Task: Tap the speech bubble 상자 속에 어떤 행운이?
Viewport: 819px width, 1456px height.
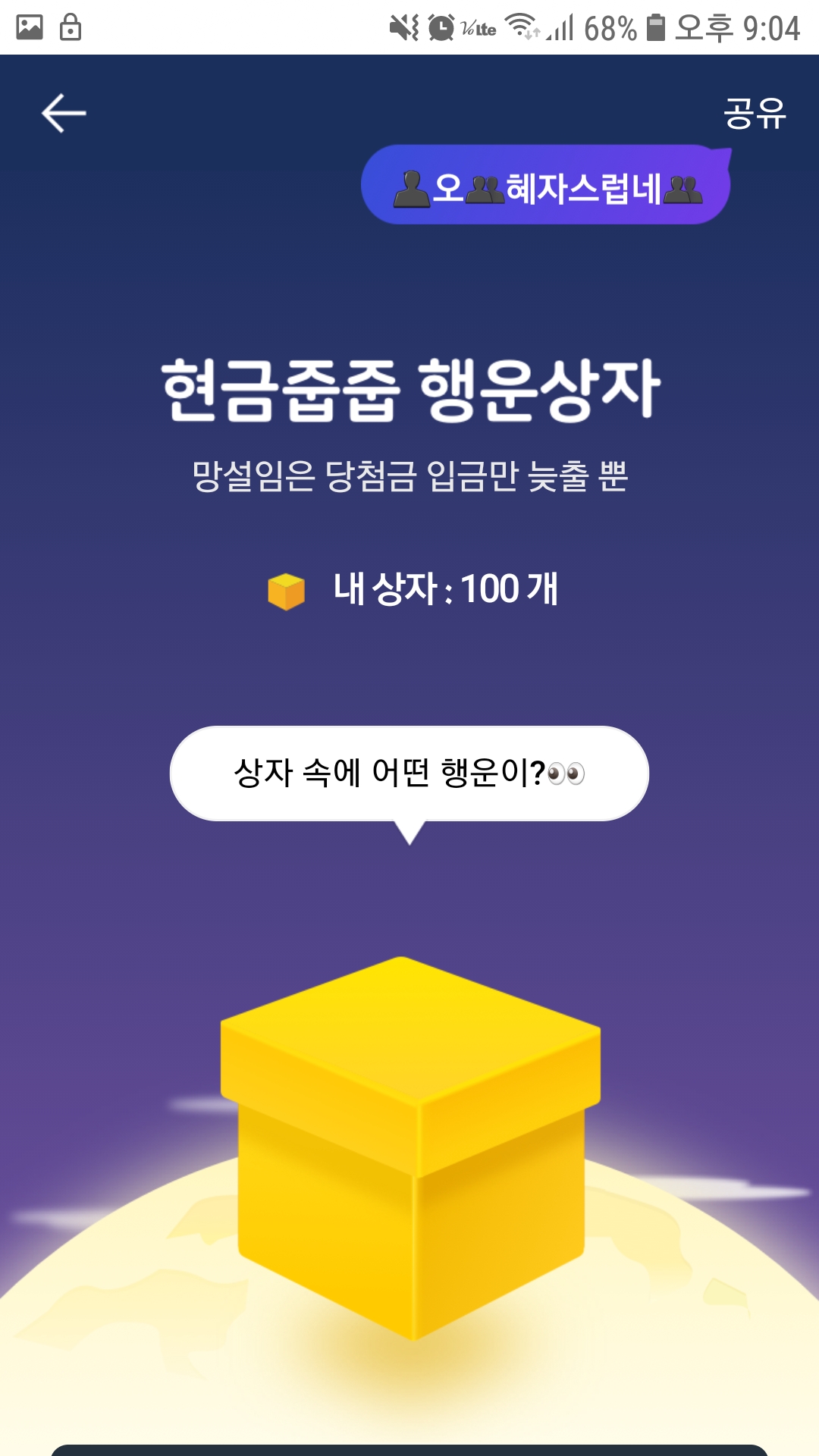Action: click(x=413, y=770)
